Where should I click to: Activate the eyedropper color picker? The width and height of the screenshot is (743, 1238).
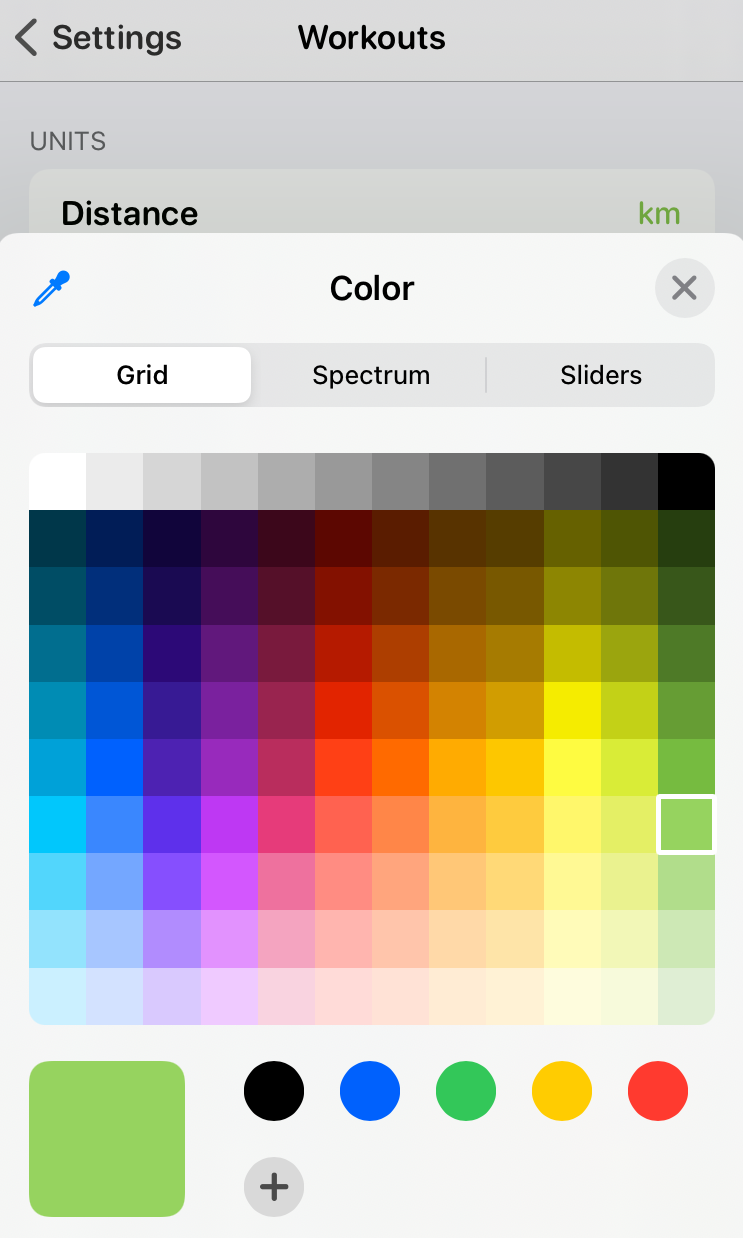click(52, 289)
